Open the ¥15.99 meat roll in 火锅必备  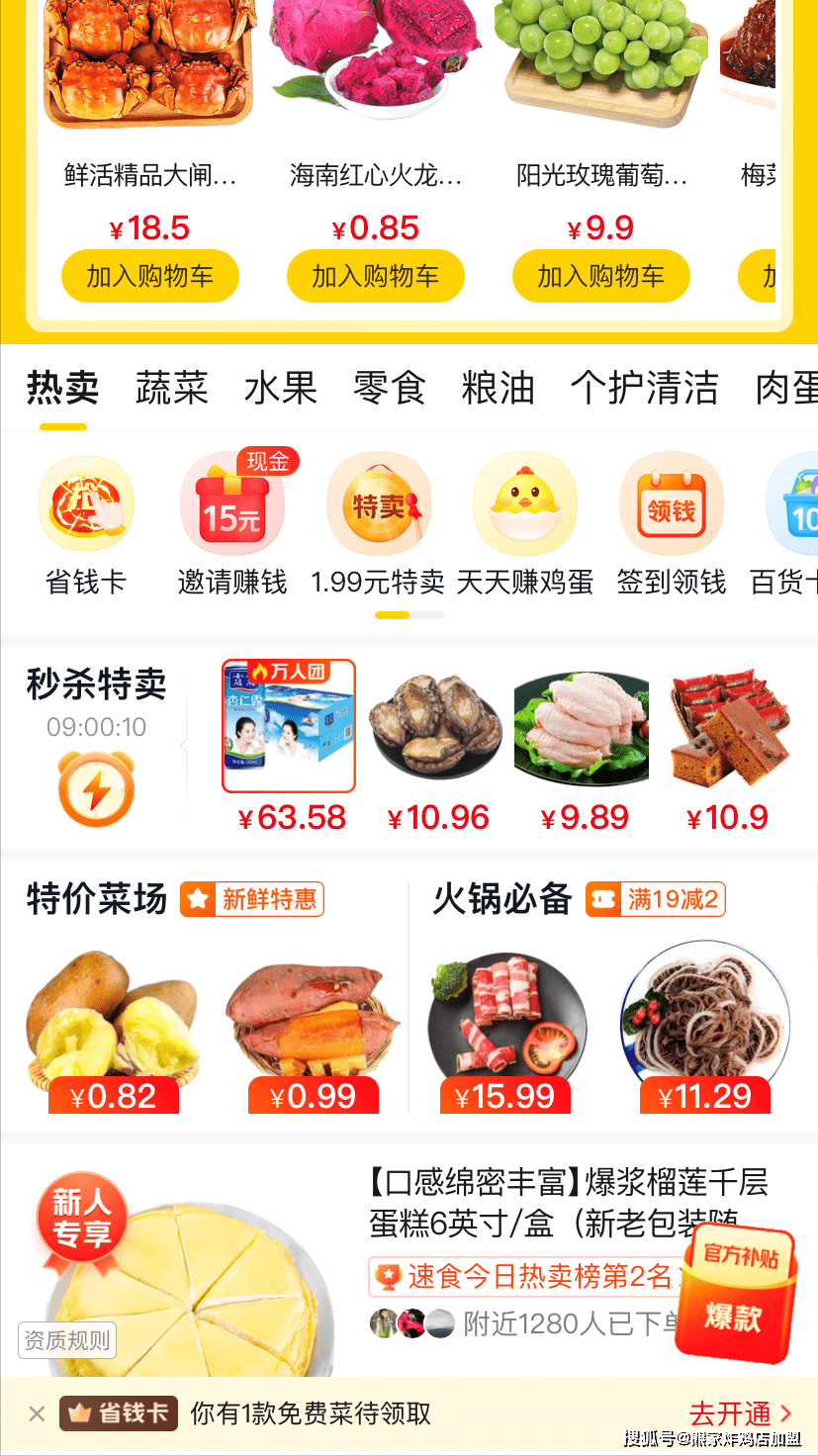coord(506,1029)
